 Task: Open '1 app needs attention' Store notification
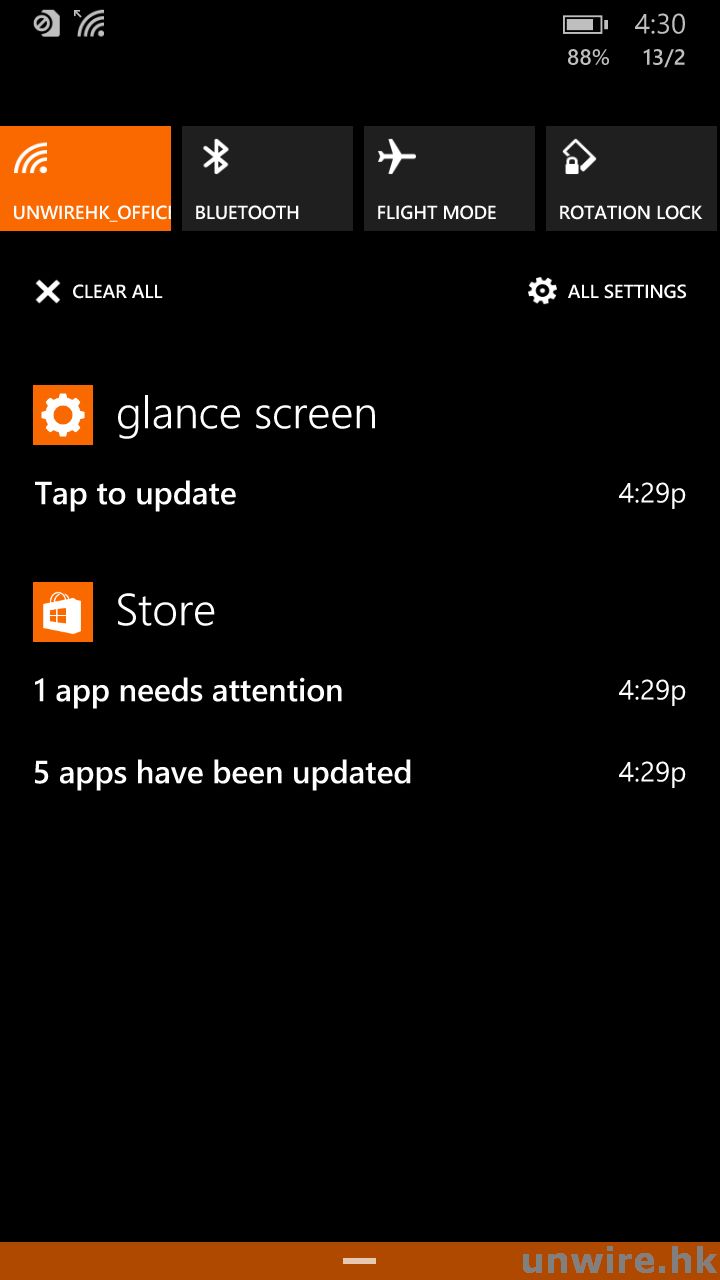click(x=360, y=691)
